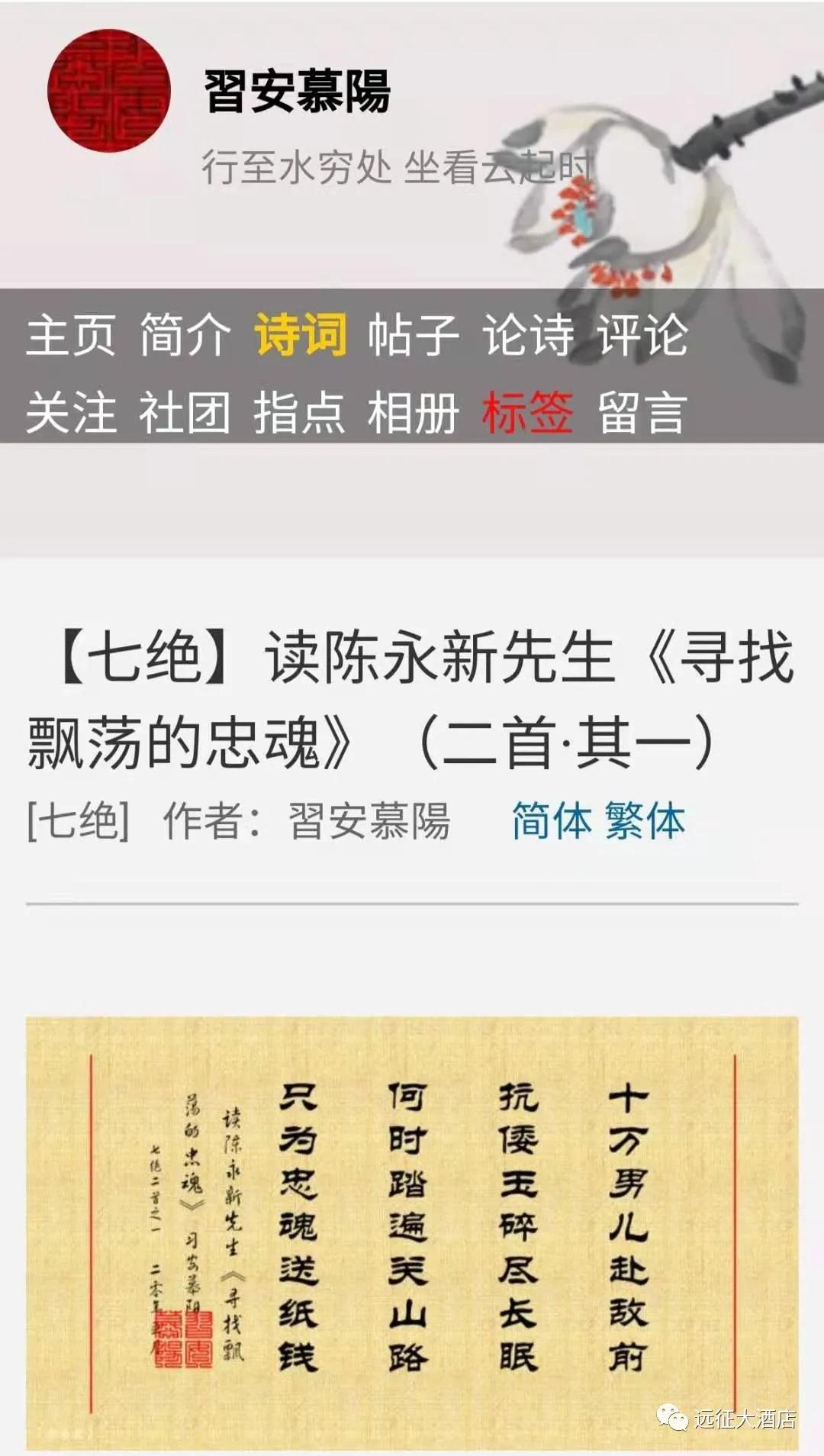Open the 标签 tab
The width and height of the screenshot is (824, 1456).
pos(528,412)
